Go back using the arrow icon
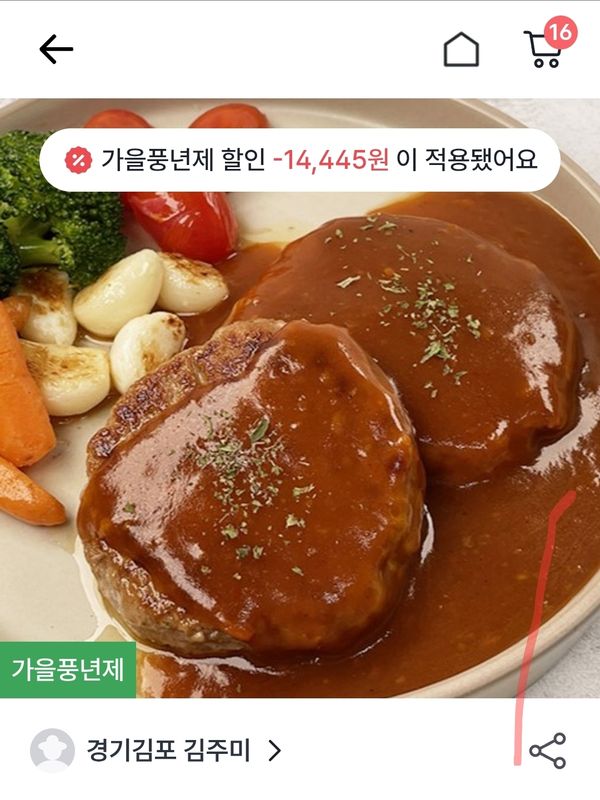The height and width of the screenshot is (800, 600). tap(56, 49)
